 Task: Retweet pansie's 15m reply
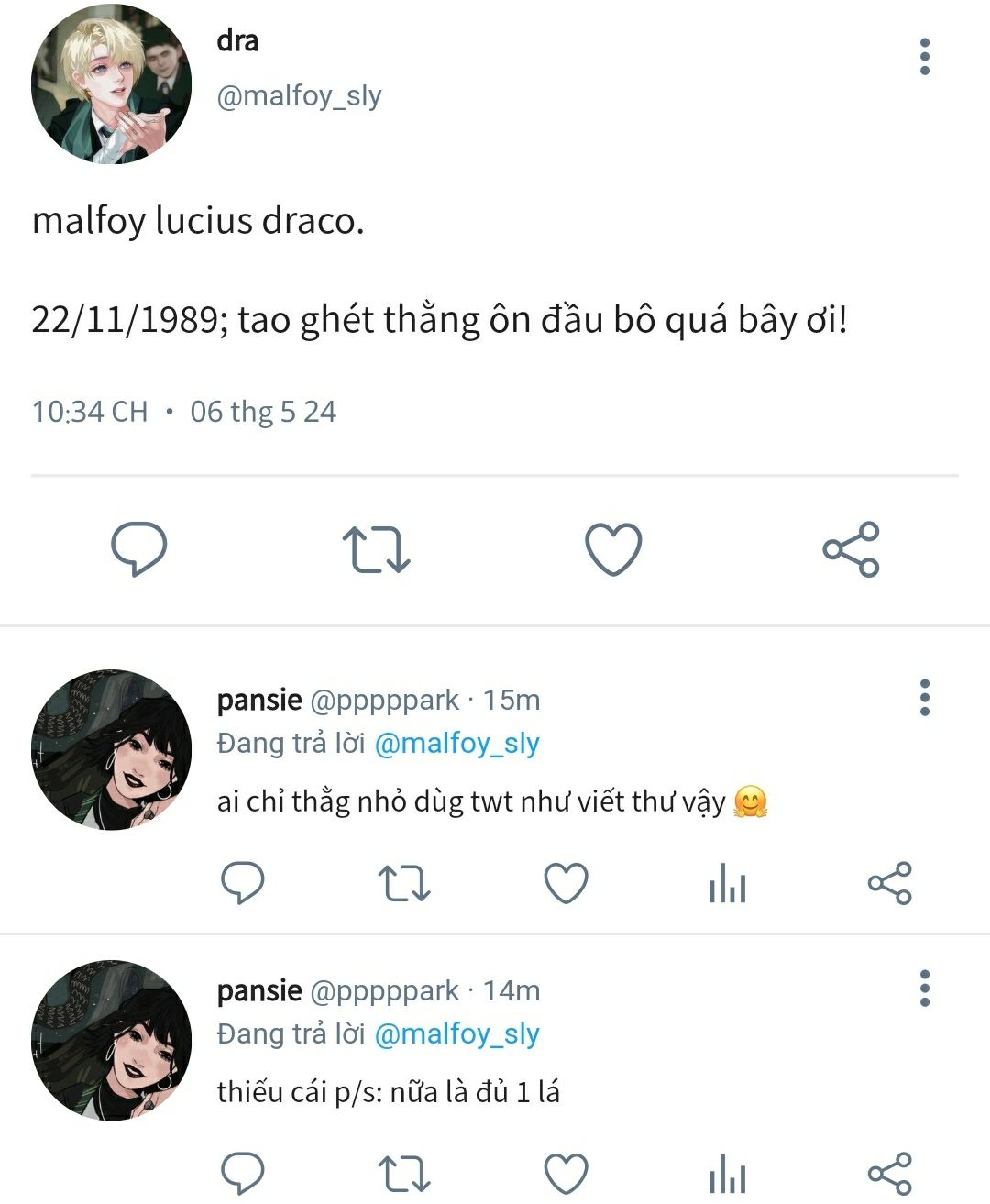pos(404,883)
